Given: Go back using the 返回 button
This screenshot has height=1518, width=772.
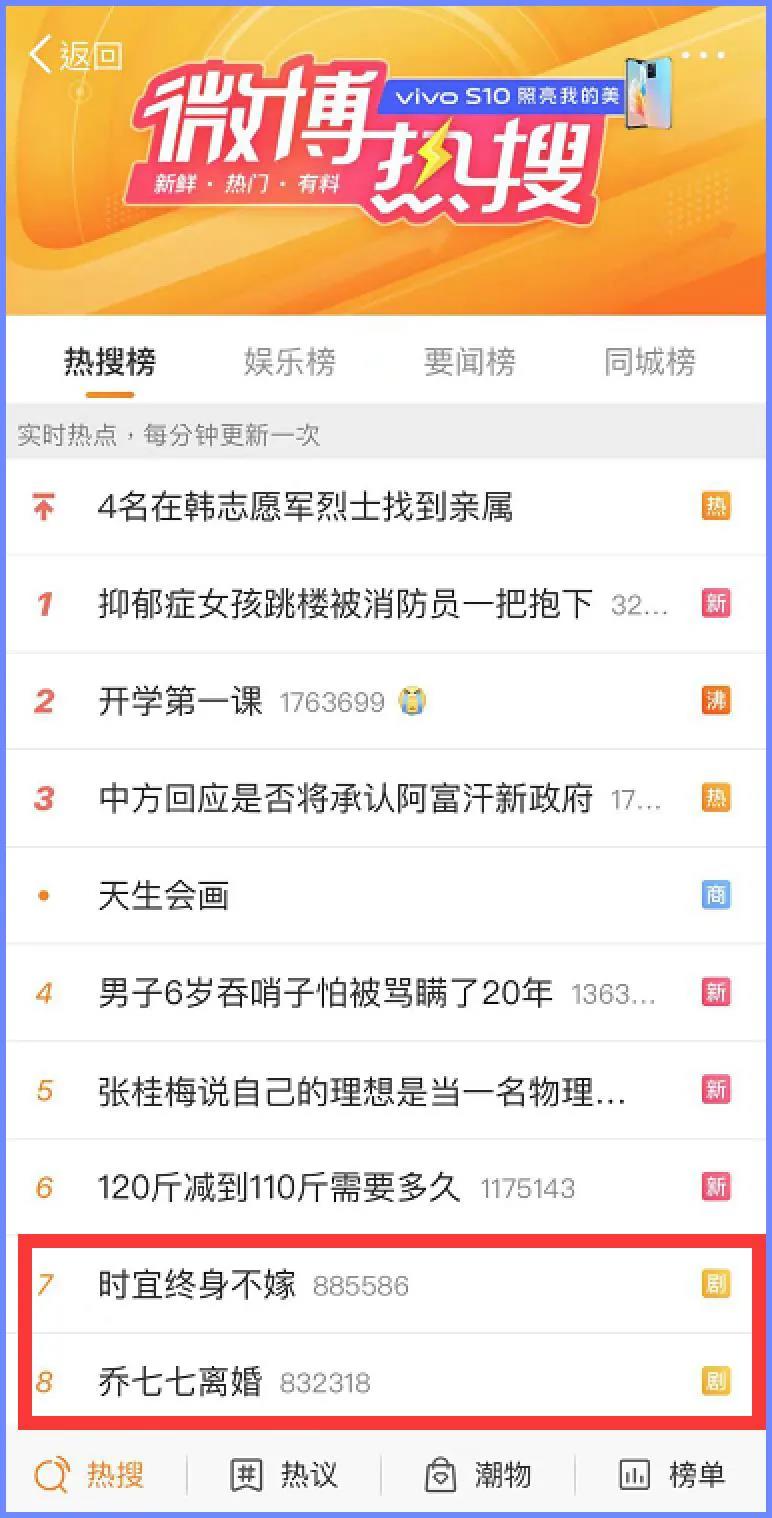Looking at the screenshot, I should (75, 55).
